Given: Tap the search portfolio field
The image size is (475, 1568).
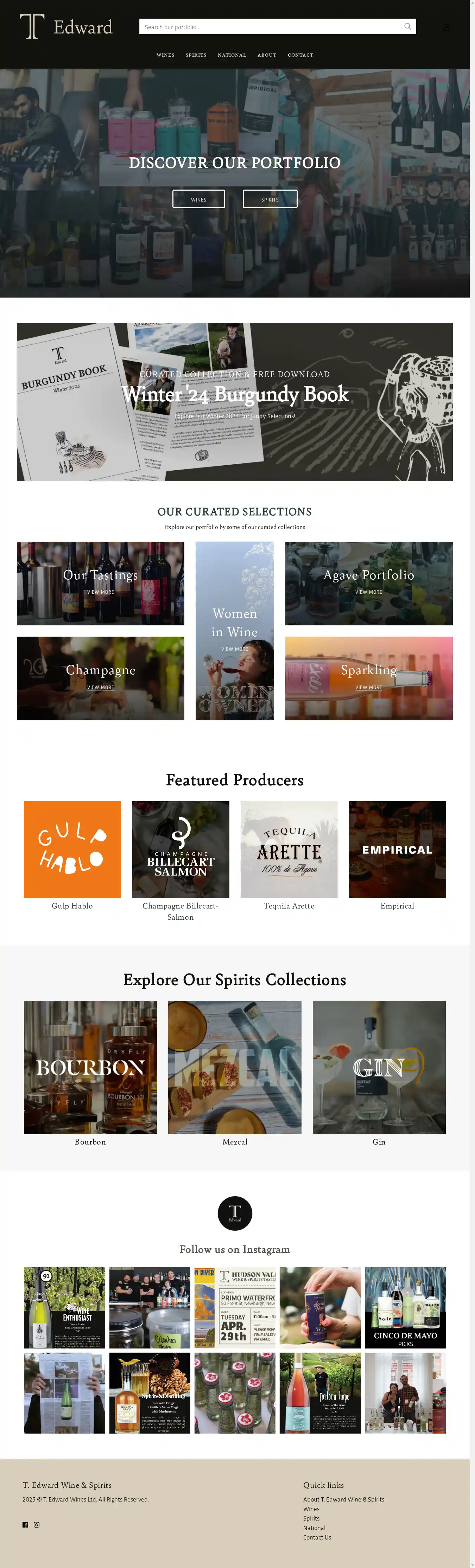Looking at the screenshot, I should 271,27.
